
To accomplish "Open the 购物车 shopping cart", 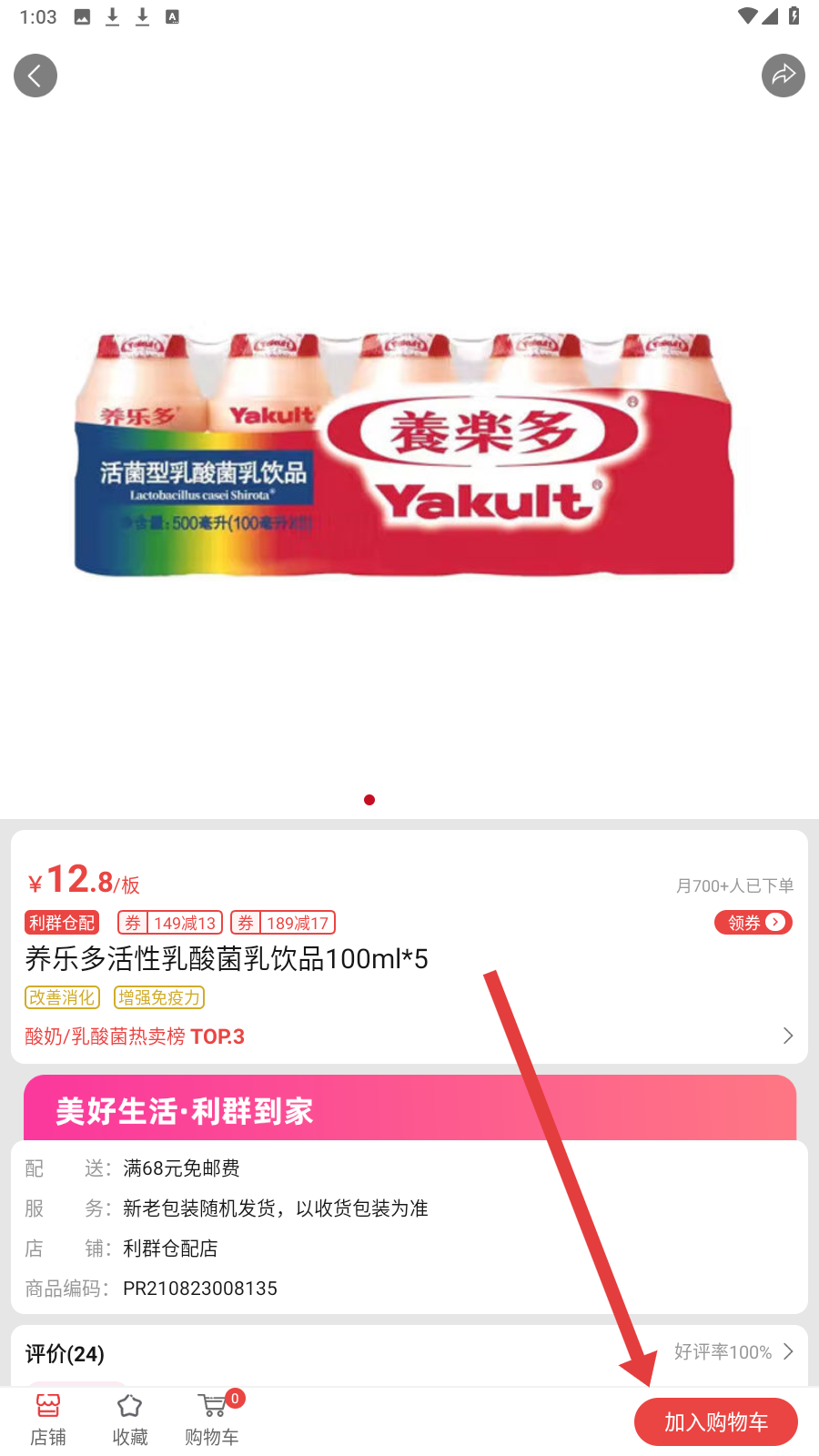I will [212, 1420].
